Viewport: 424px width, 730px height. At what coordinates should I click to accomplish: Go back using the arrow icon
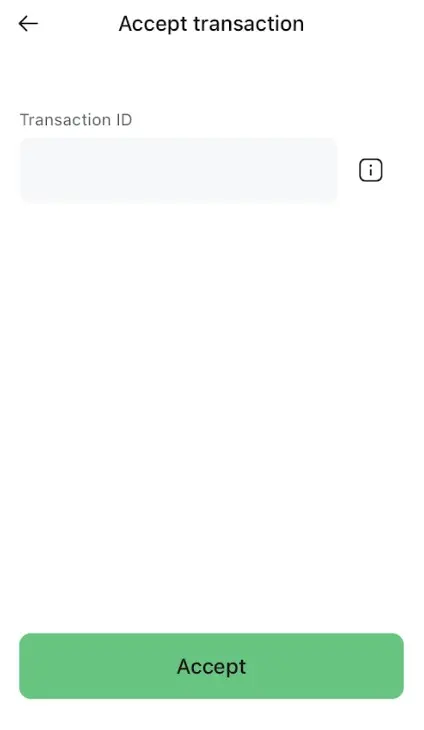coord(28,23)
